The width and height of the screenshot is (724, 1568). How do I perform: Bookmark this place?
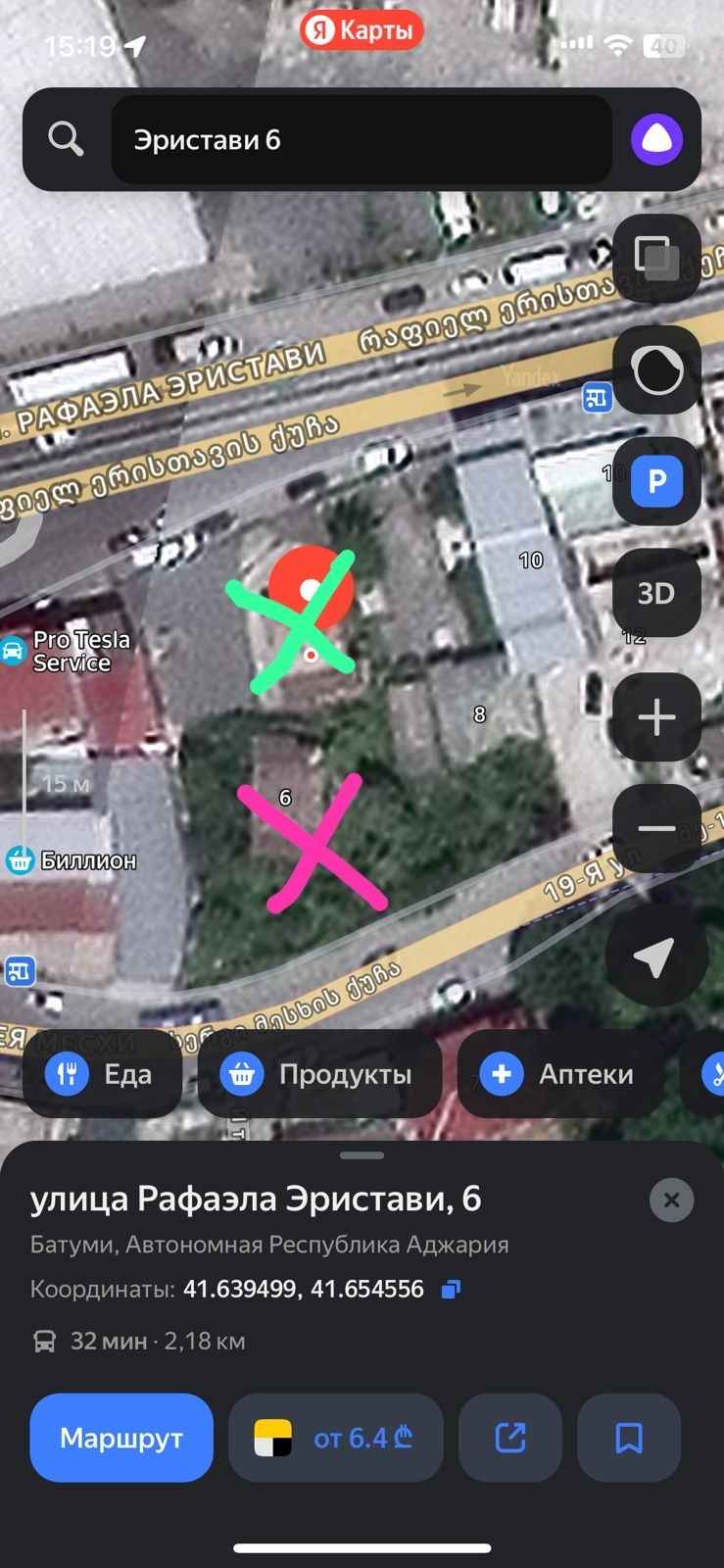(x=629, y=1438)
